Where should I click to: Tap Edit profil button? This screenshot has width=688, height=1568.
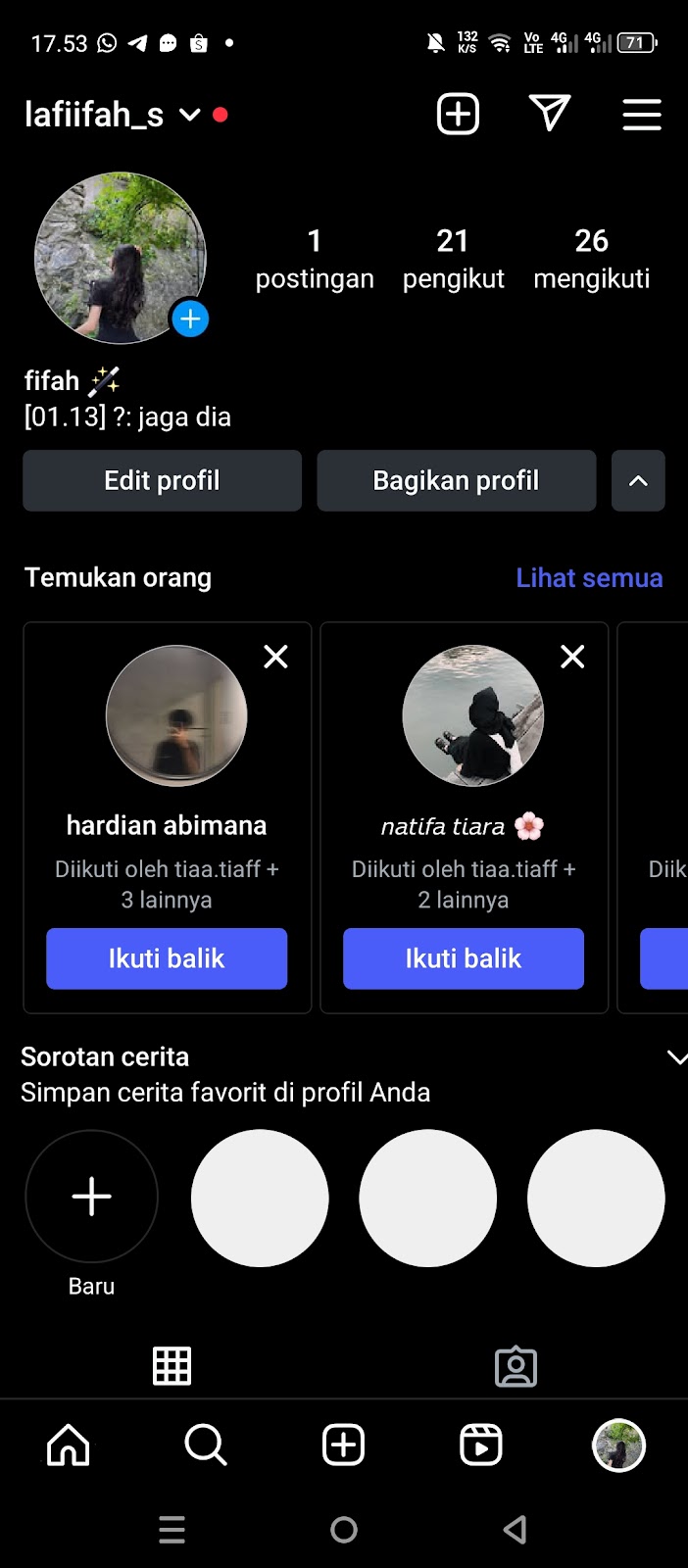click(162, 480)
